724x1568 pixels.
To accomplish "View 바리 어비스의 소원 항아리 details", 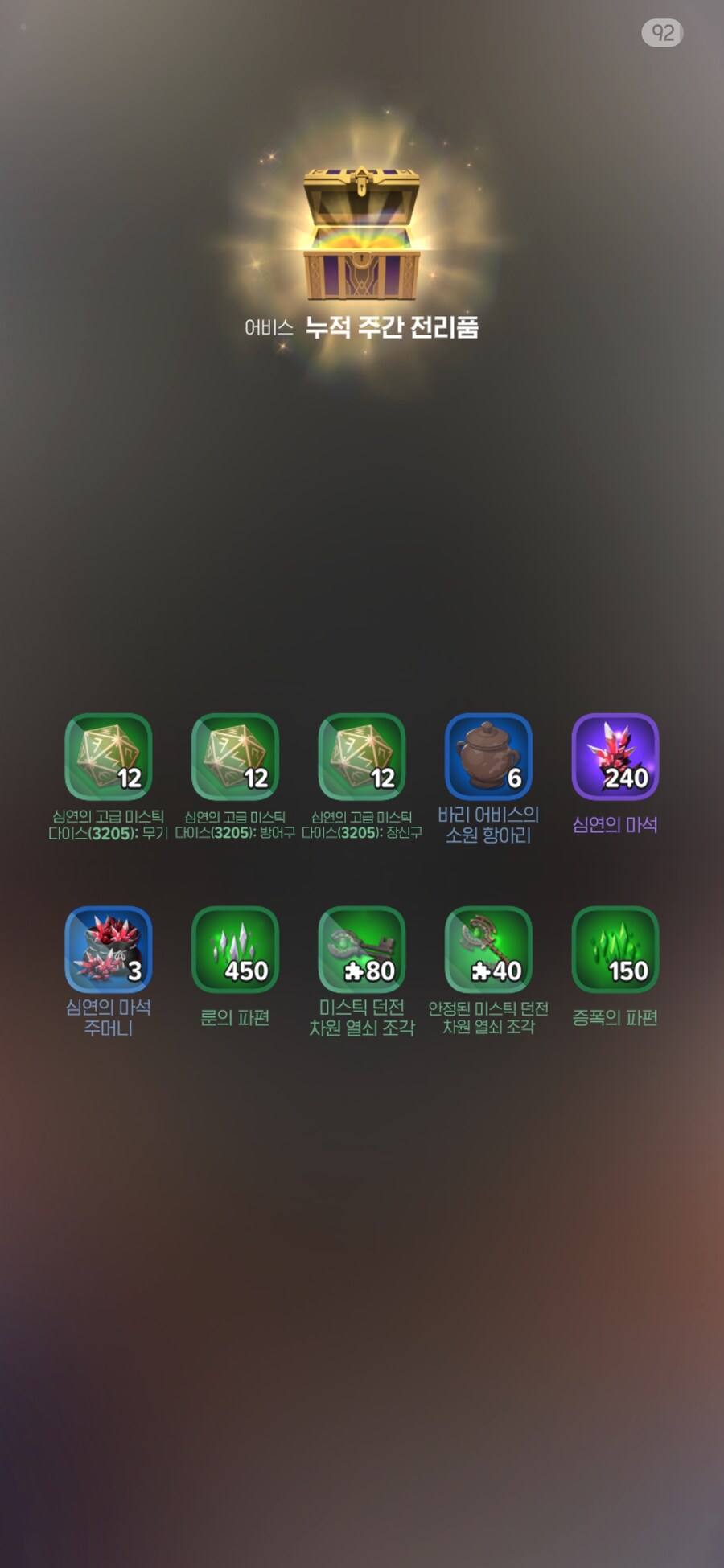I will coord(488,757).
